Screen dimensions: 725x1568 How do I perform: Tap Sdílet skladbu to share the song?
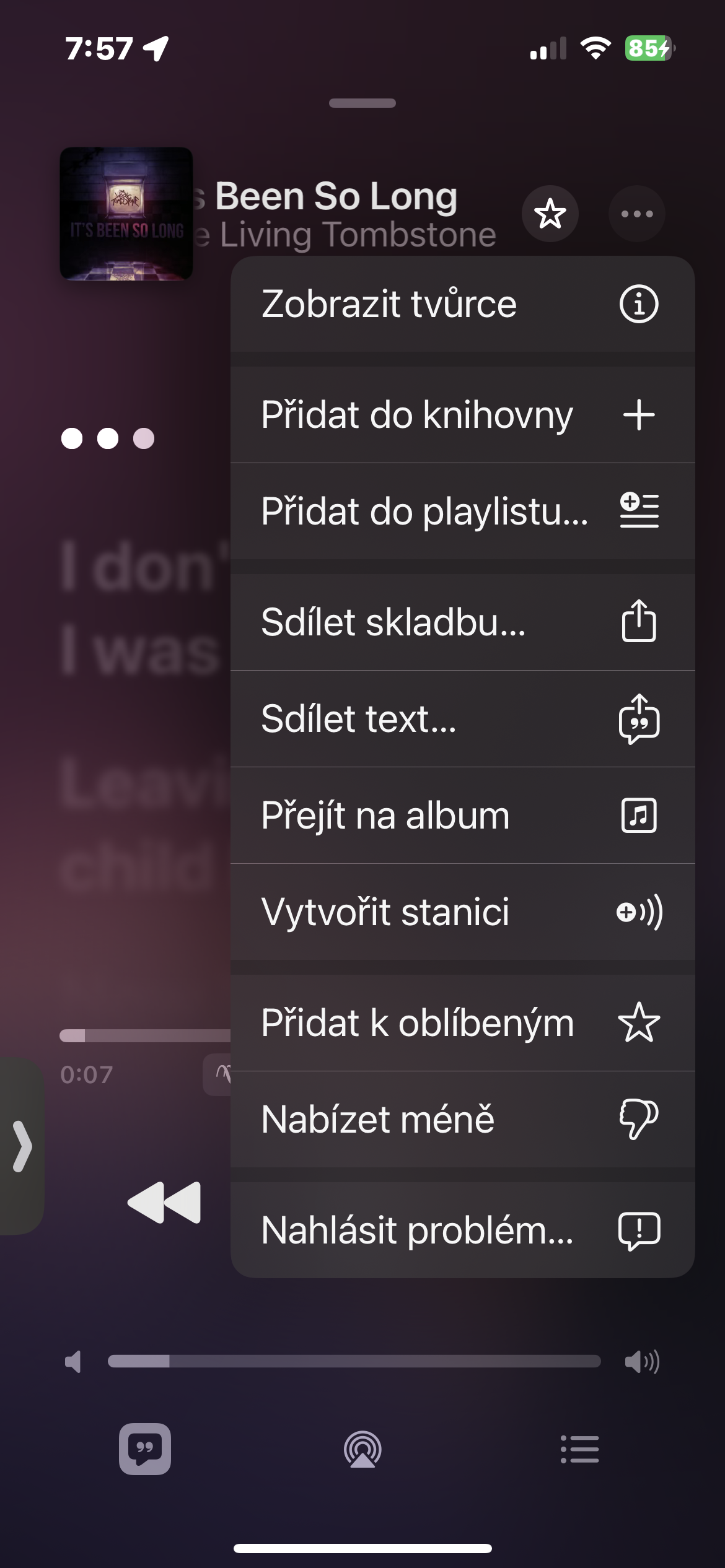click(462, 622)
